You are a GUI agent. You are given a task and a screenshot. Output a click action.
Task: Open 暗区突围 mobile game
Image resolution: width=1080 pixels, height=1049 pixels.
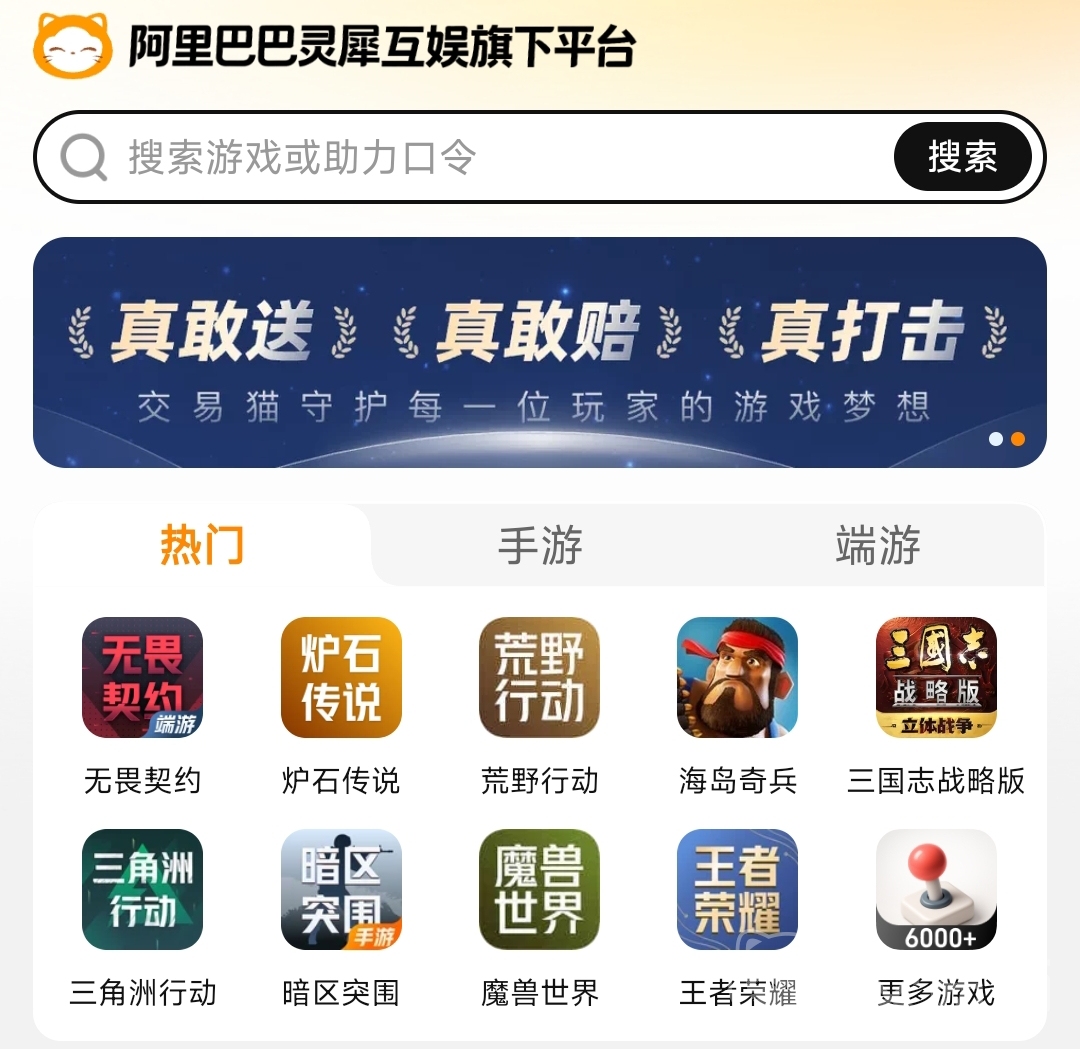point(341,890)
